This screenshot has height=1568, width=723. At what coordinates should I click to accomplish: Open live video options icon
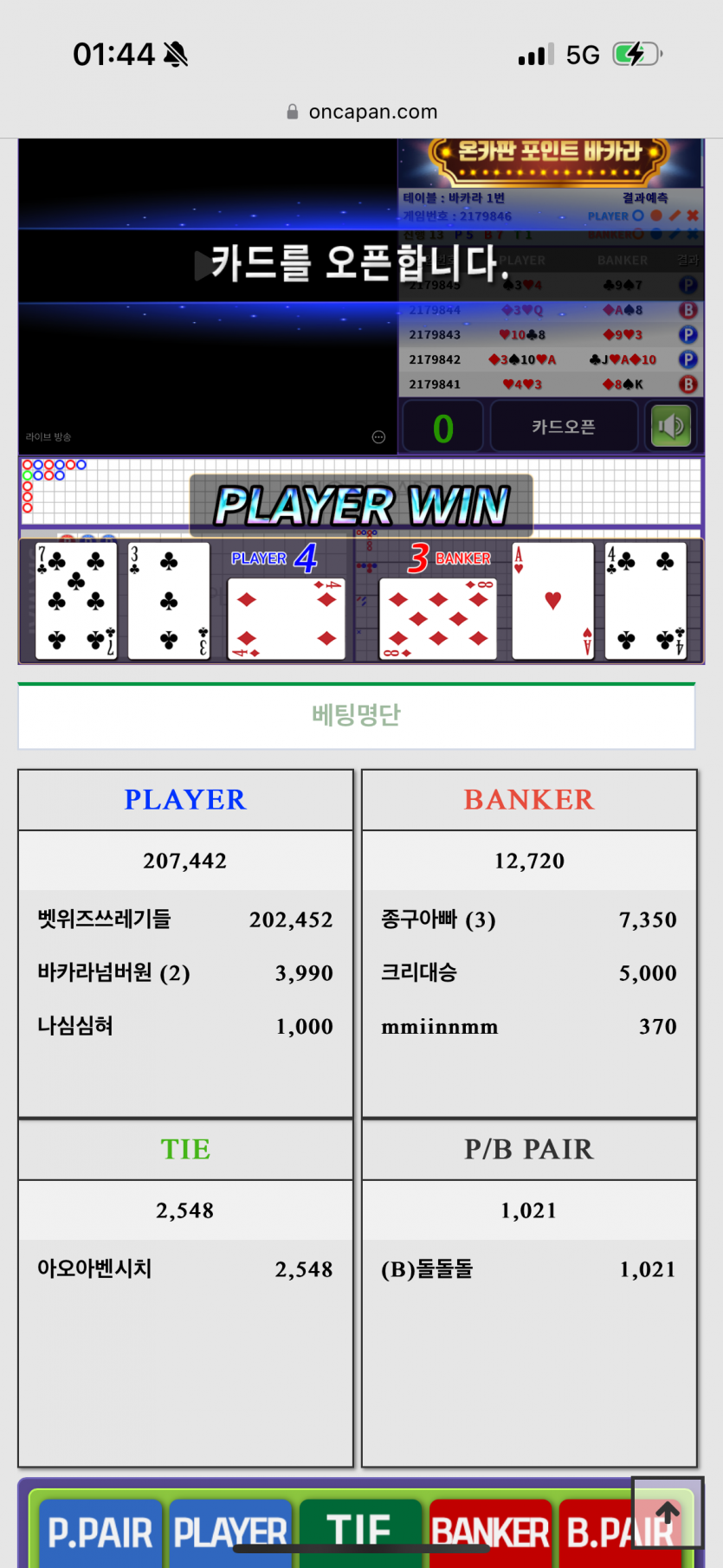point(378,437)
